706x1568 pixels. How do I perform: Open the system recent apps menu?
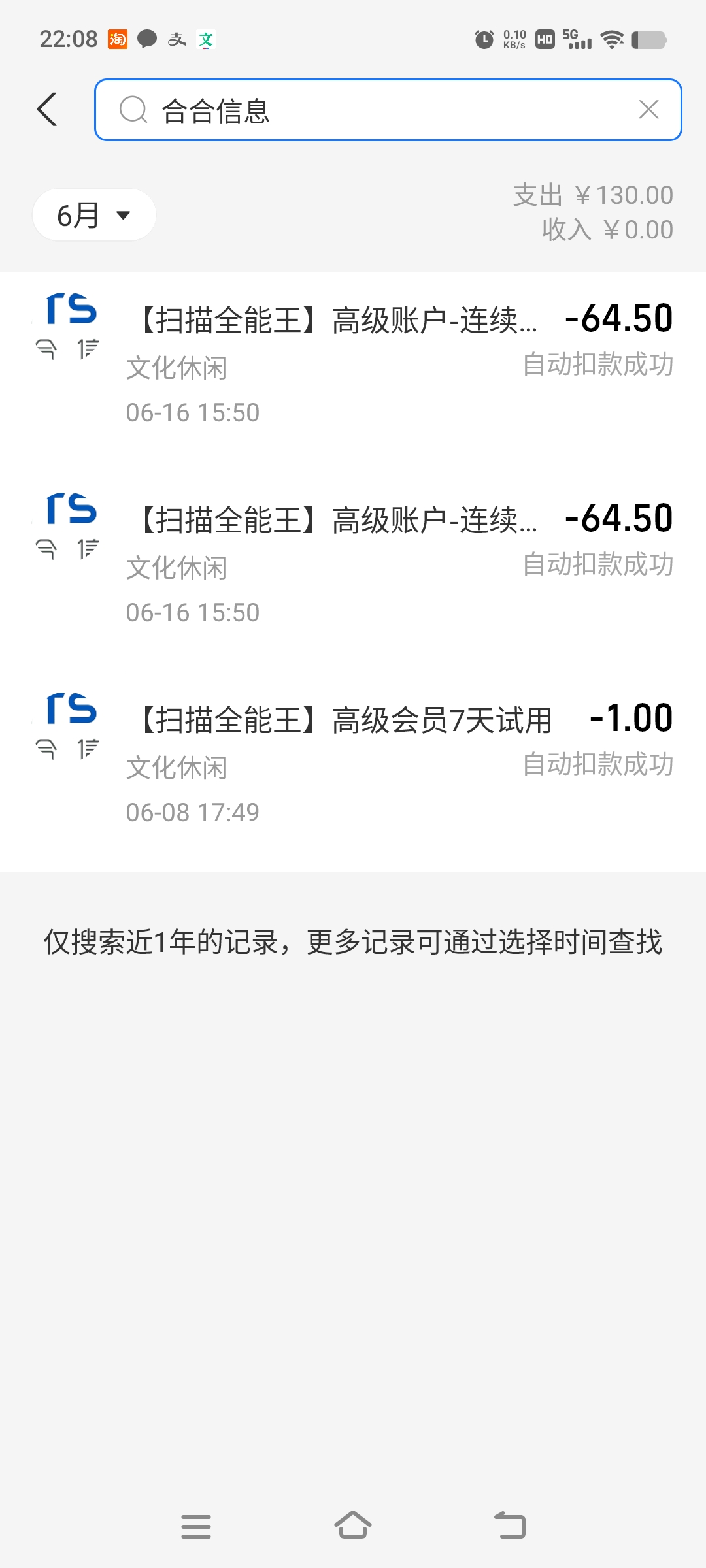point(196,1526)
